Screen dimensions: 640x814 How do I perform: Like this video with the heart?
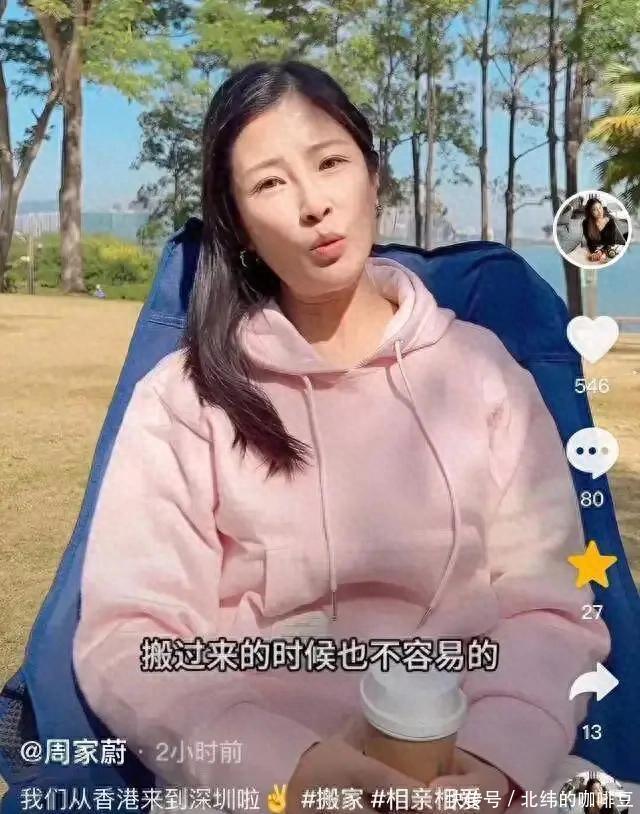[x=592, y=338]
